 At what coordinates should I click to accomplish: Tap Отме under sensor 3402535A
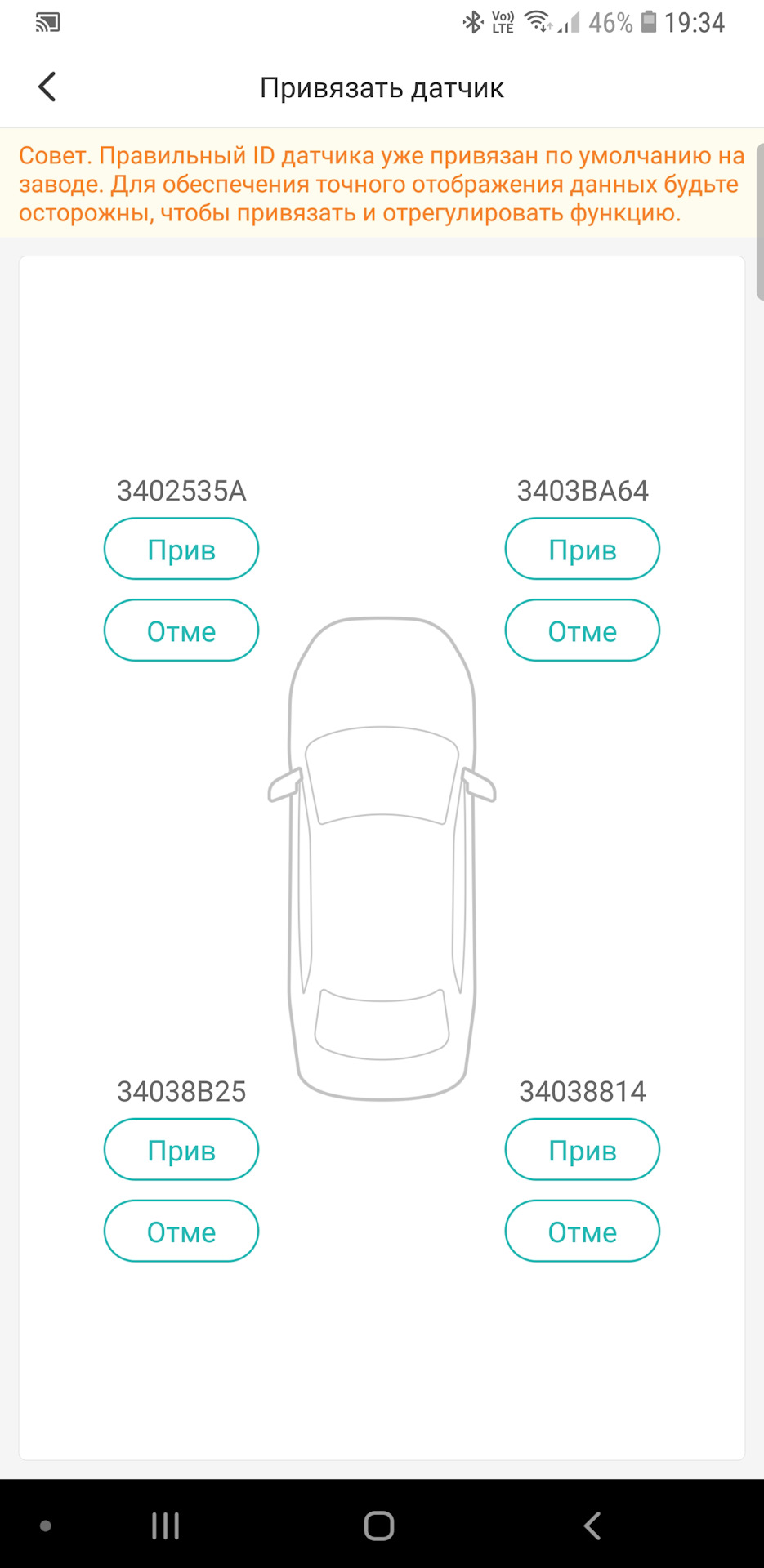(181, 630)
